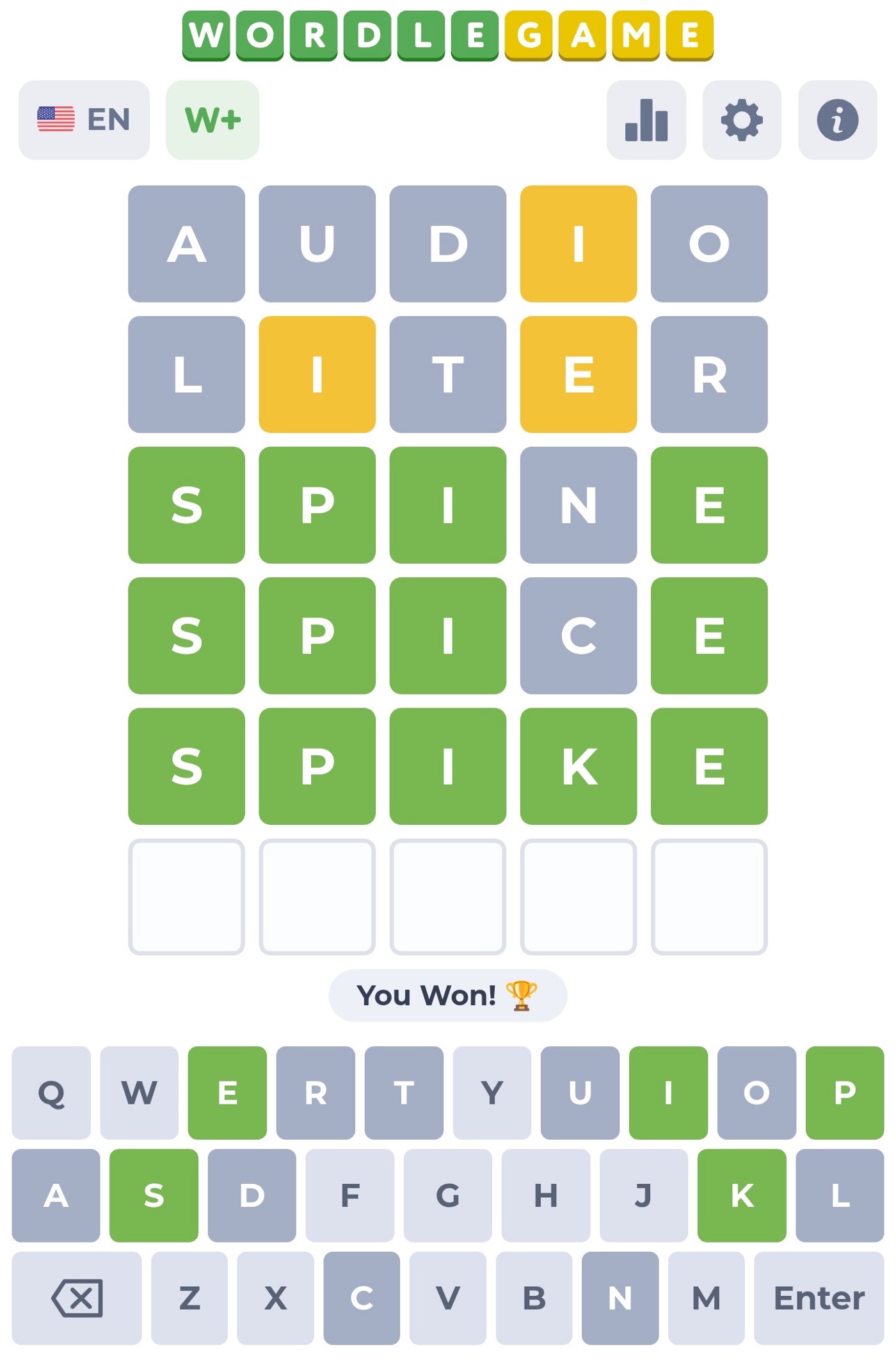Tap the Y key
This screenshot has width=896, height=1363.
(x=492, y=1092)
